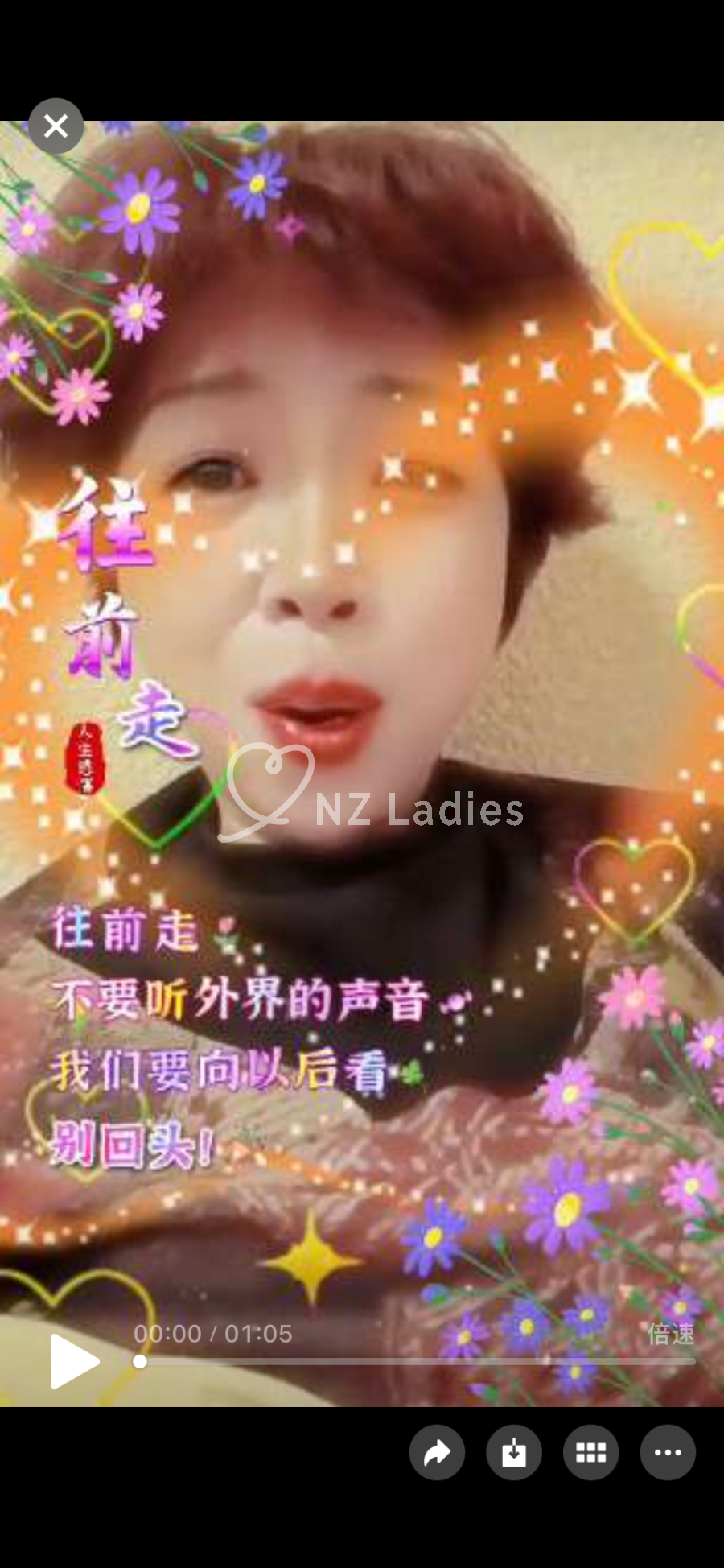
Task: Close the video player
Action: (56, 126)
